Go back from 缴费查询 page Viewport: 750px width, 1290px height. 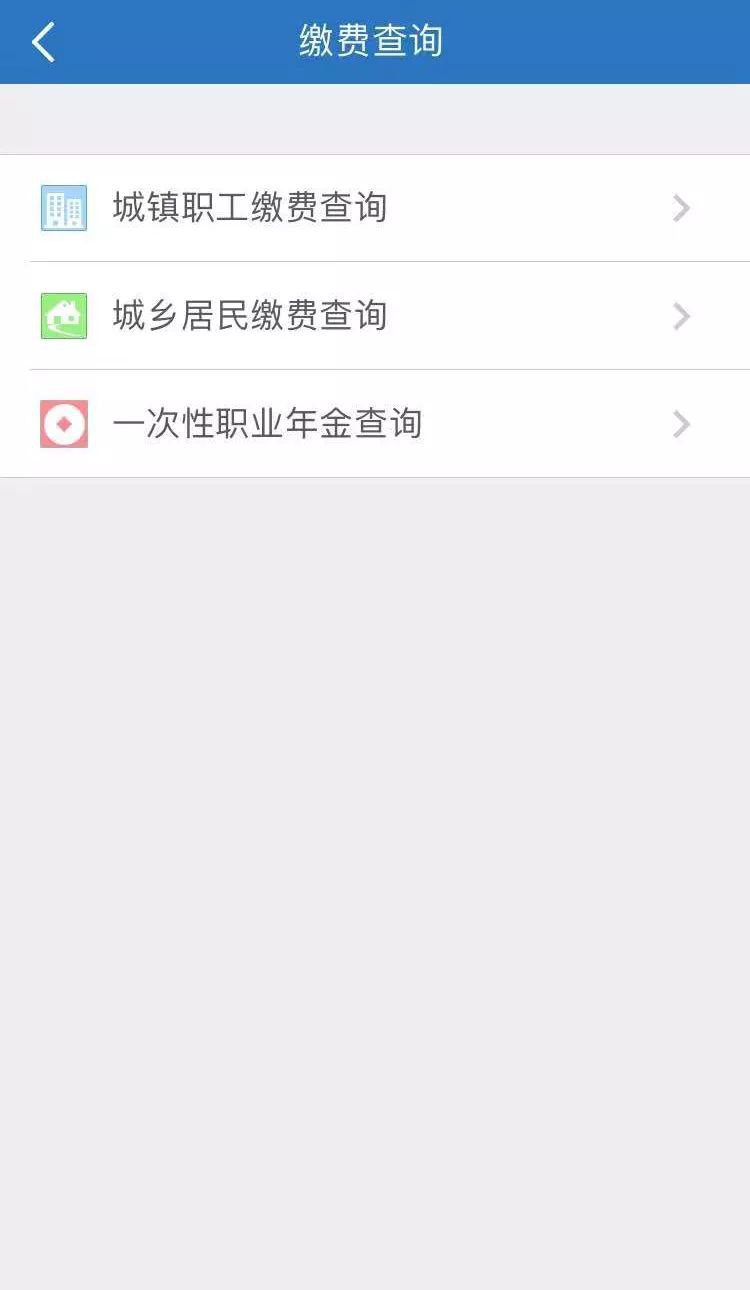coord(43,42)
